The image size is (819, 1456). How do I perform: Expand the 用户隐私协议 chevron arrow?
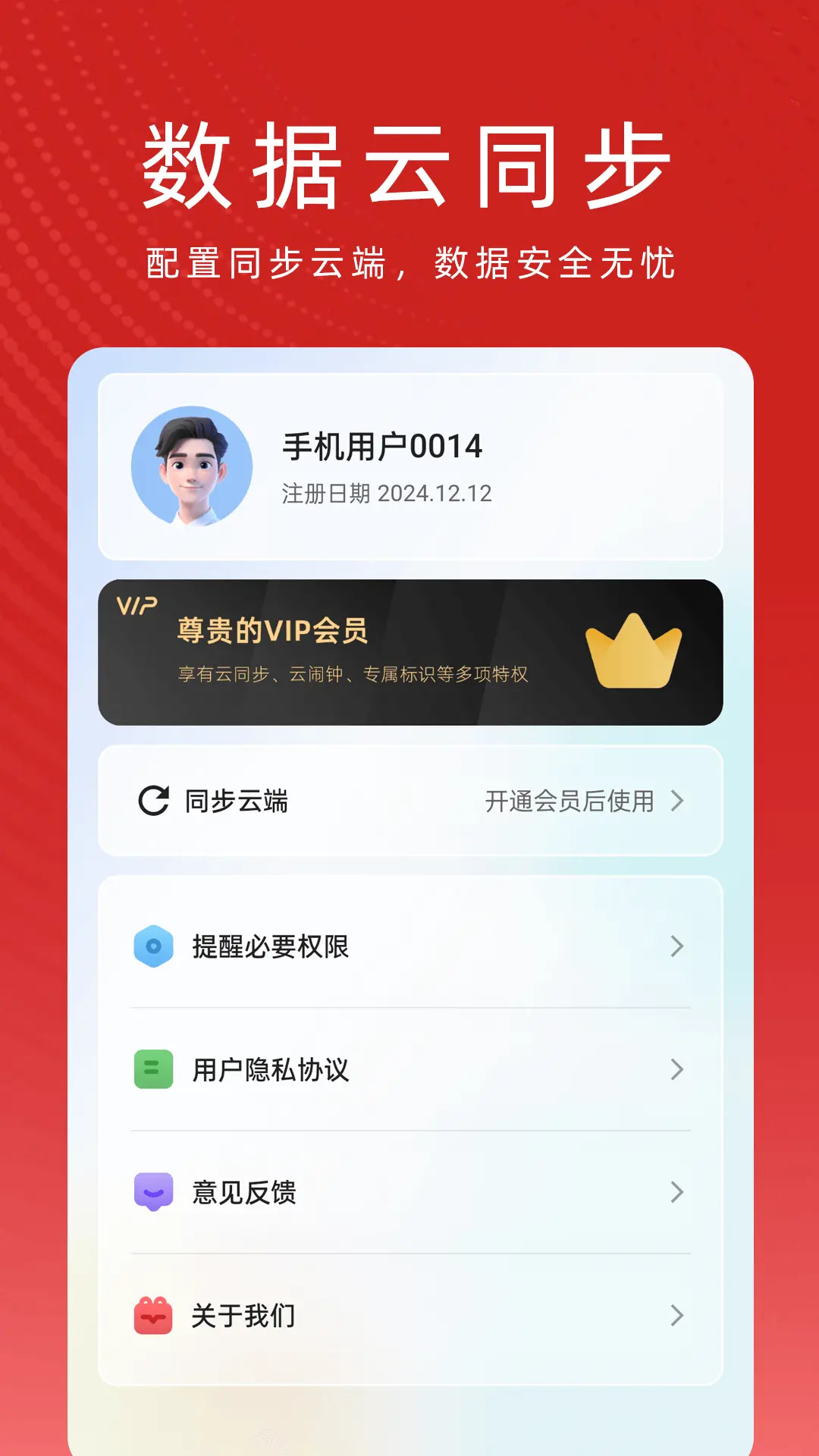click(x=675, y=1069)
